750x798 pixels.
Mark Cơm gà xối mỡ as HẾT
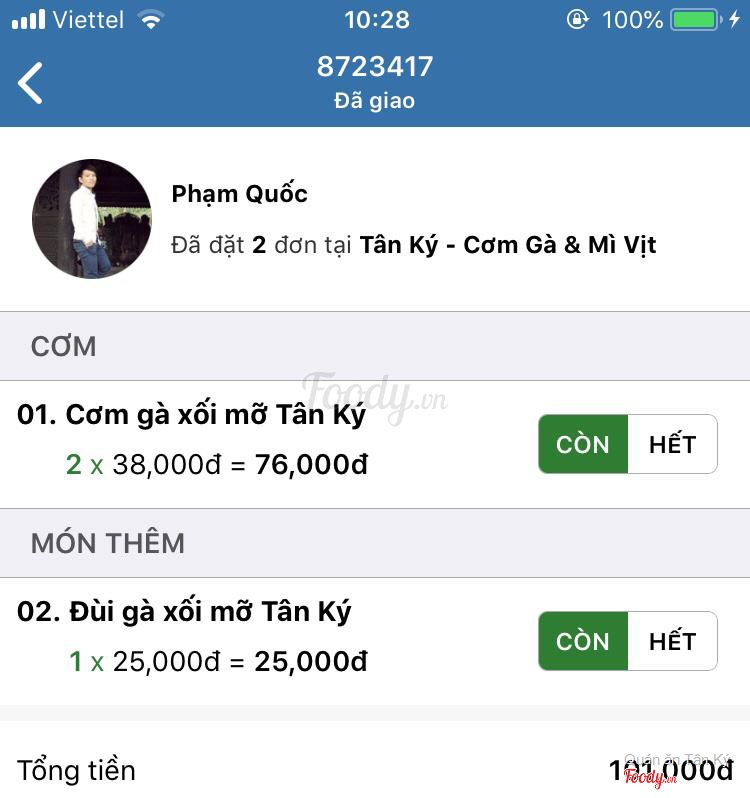[672, 444]
